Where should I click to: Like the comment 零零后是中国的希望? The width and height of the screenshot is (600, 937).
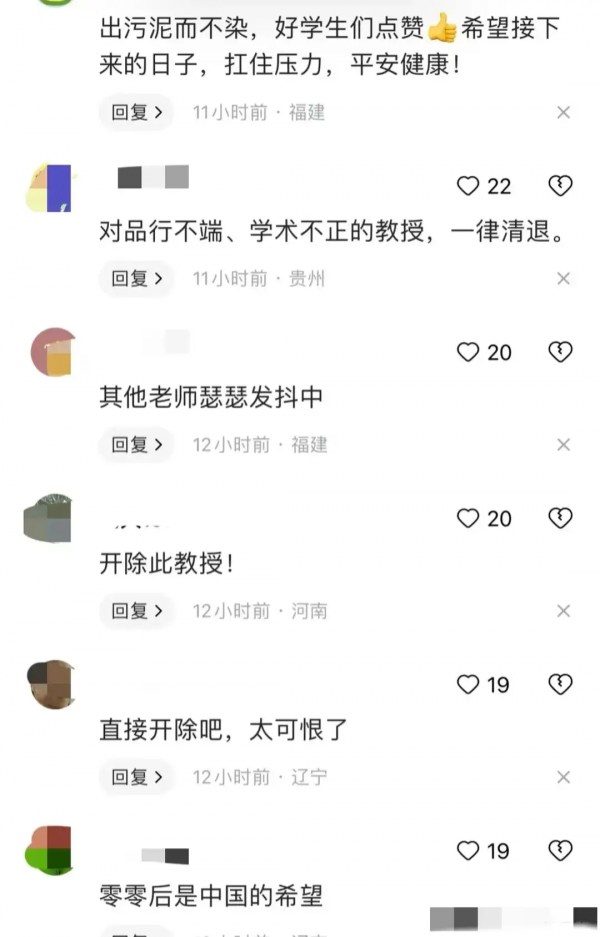point(468,850)
